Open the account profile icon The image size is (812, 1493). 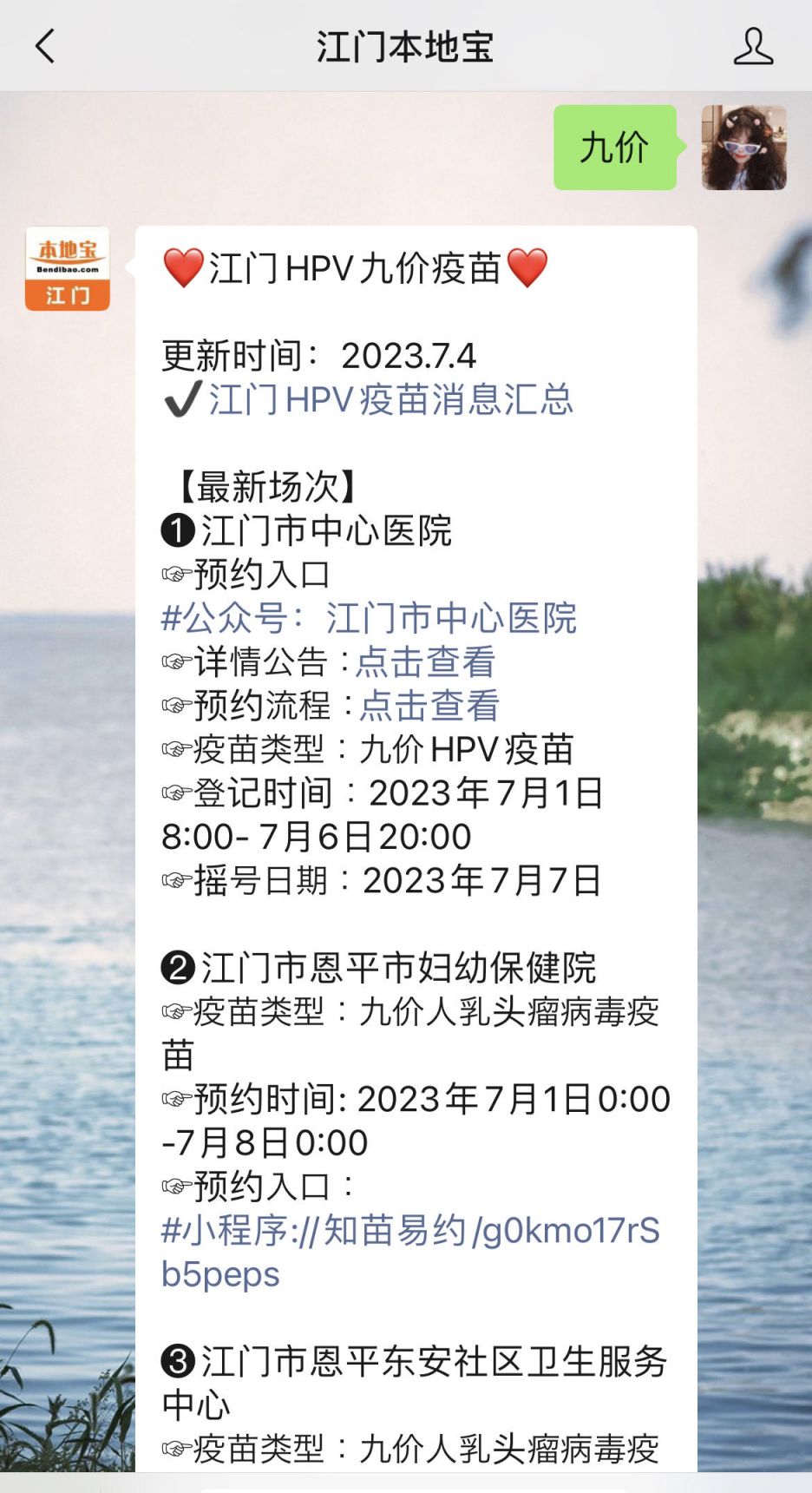[752, 46]
